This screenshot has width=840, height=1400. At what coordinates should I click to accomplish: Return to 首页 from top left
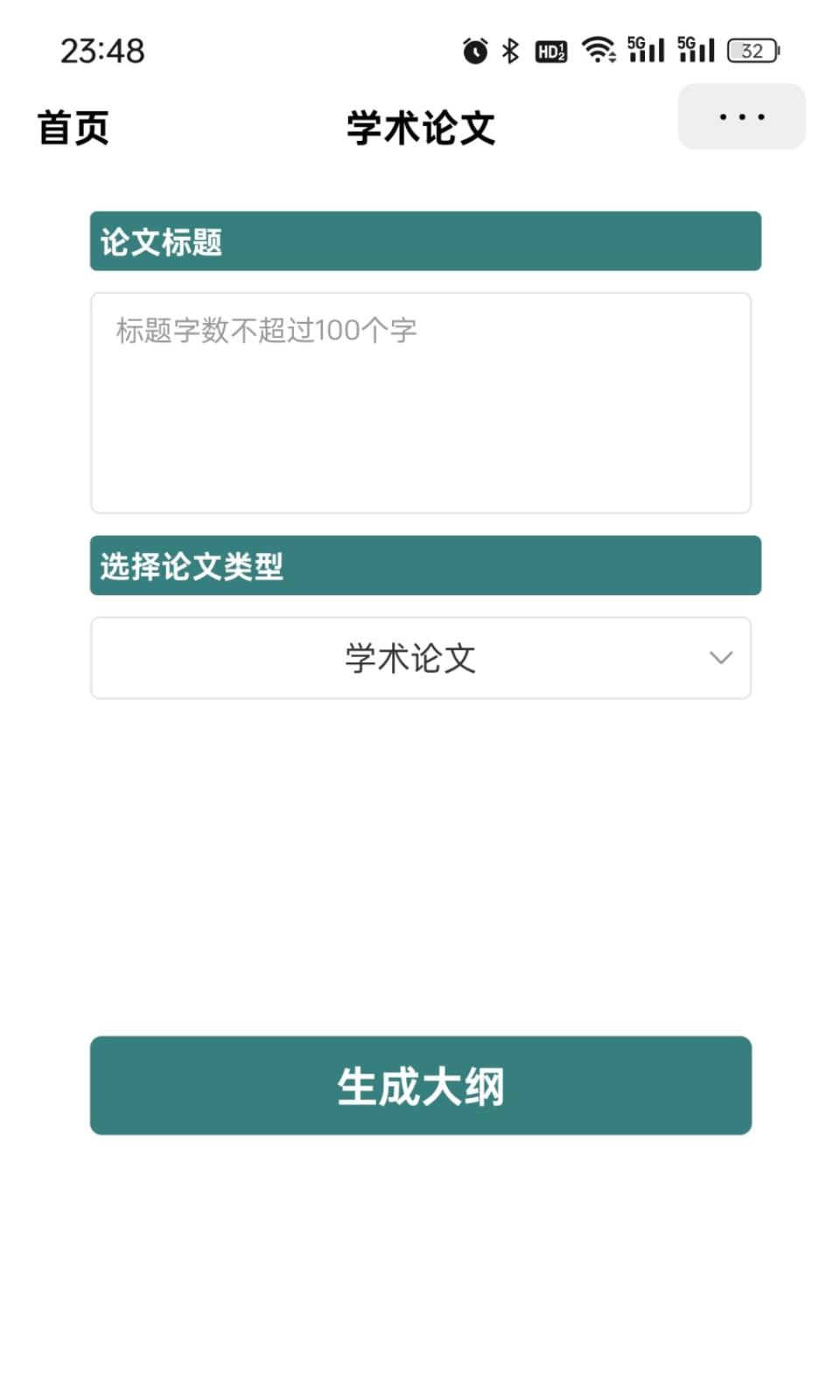click(x=71, y=127)
